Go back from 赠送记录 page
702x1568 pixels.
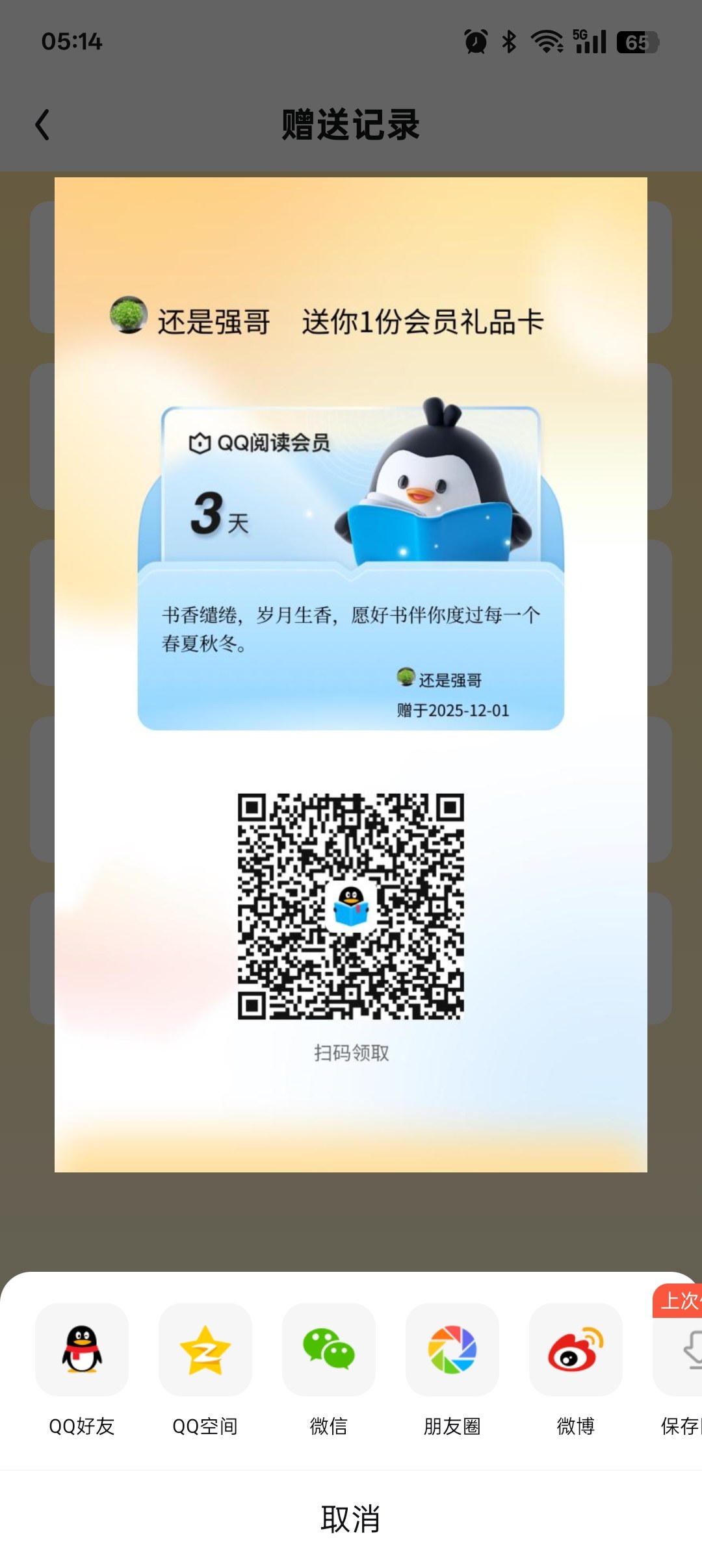click(43, 125)
